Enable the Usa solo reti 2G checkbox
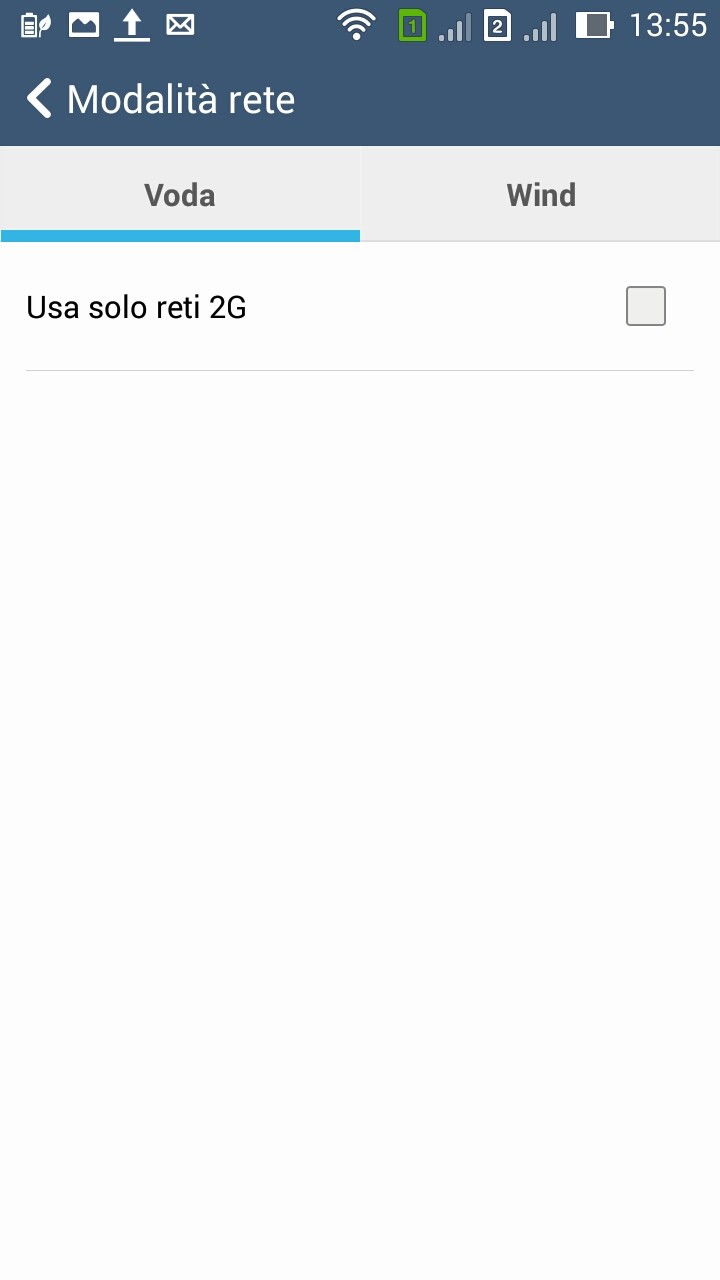The width and height of the screenshot is (720, 1280). (646, 306)
